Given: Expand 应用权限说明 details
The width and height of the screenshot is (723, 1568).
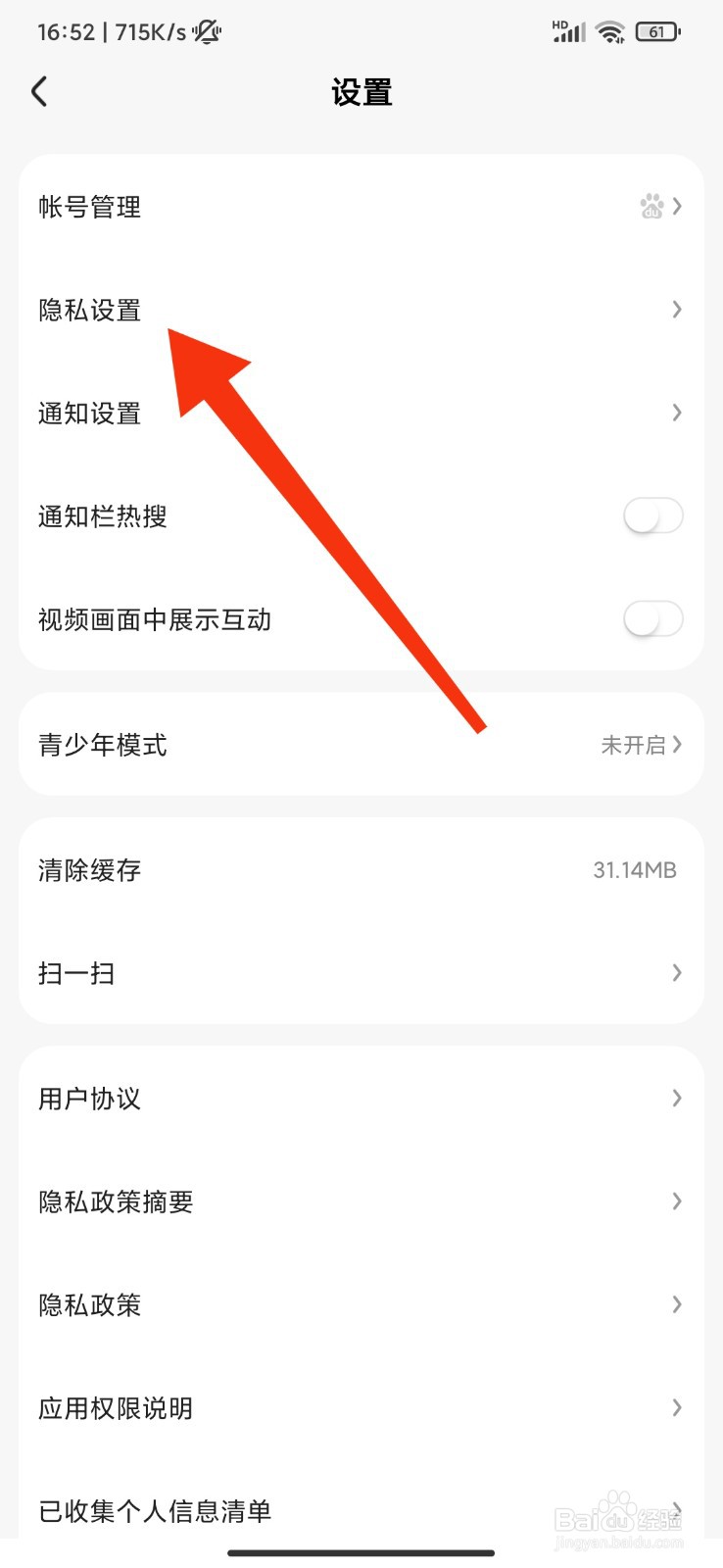Looking at the screenshot, I should (361, 1408).
